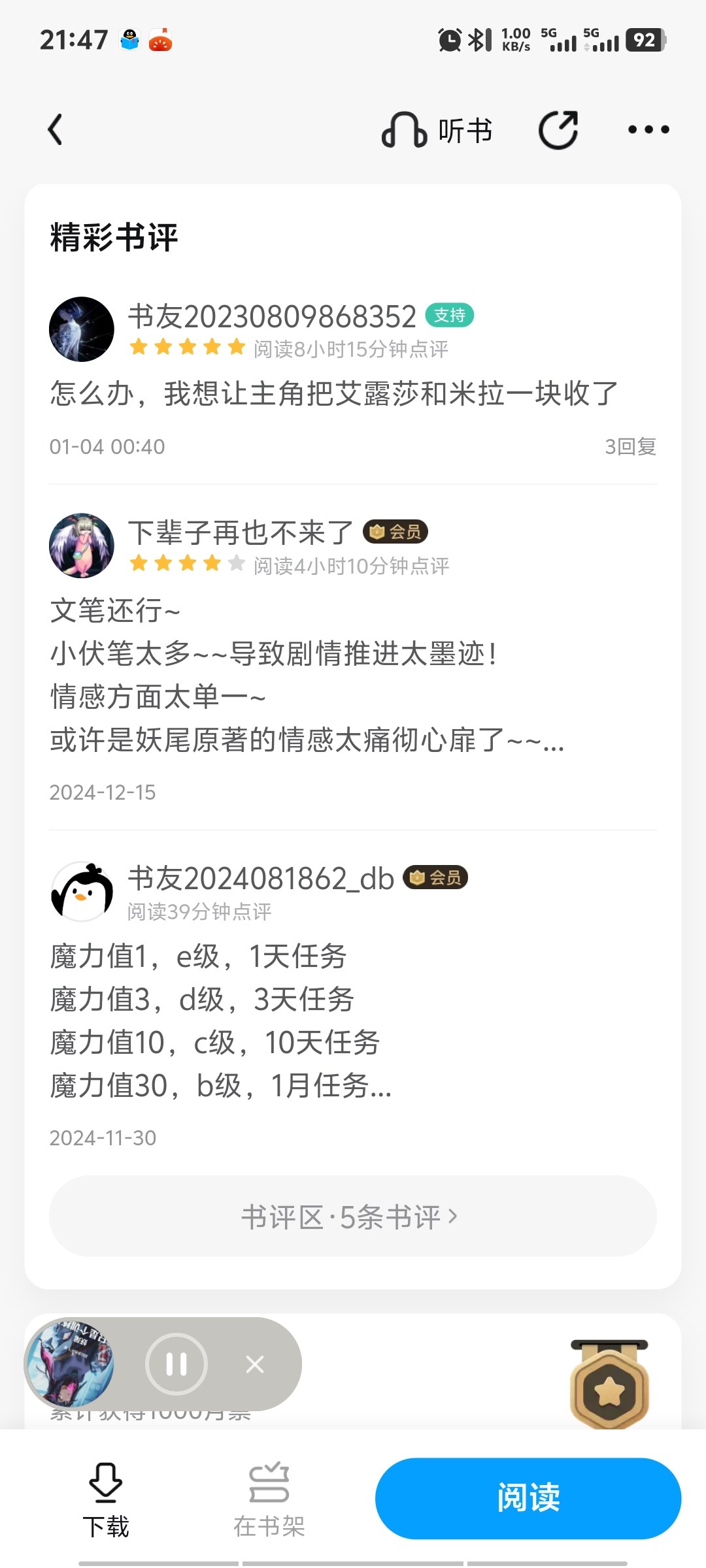
Task: Open review by 下辈子再也不来了
Action: (307, 676)
